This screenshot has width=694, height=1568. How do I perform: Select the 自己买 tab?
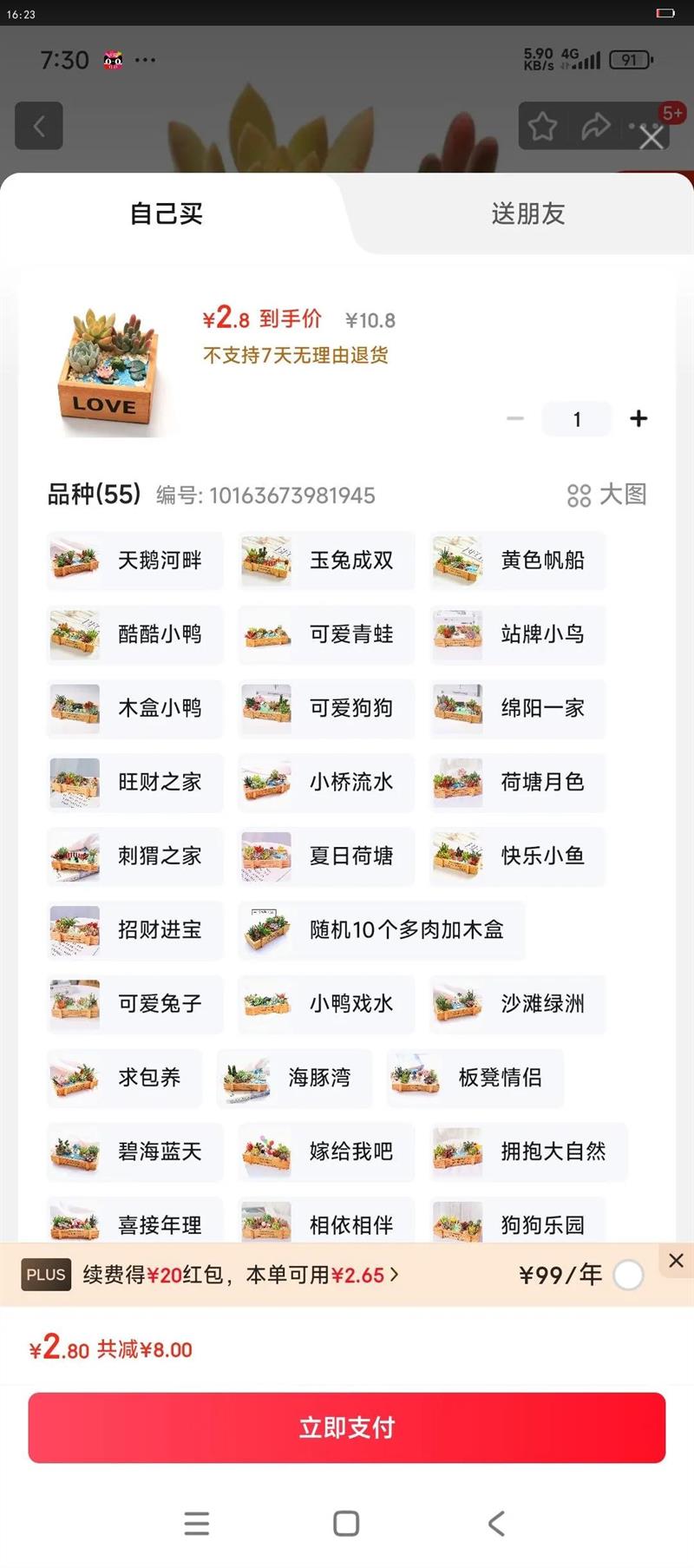click(x=166, y=213)
